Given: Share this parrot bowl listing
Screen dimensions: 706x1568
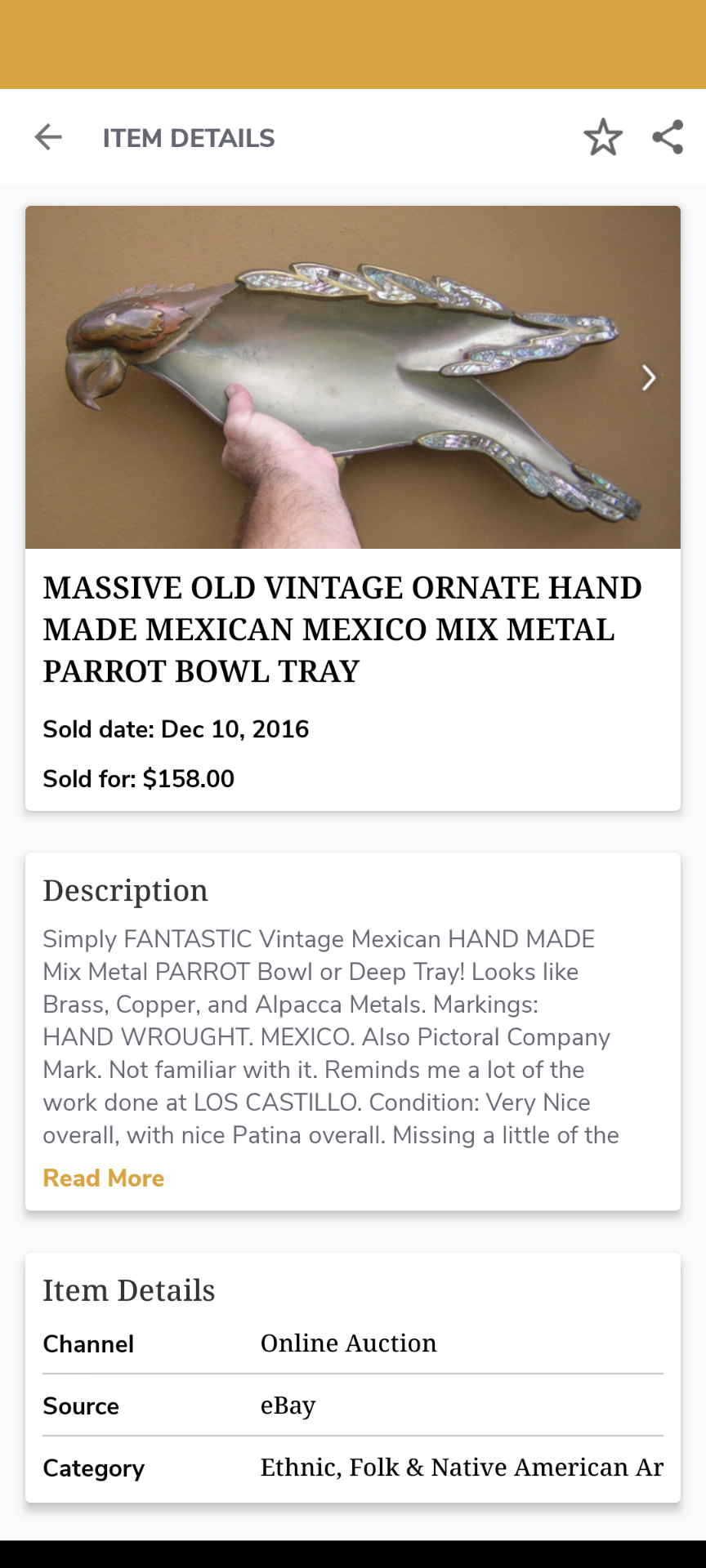Looking at the screenshot, I should (x=668, y=137).
